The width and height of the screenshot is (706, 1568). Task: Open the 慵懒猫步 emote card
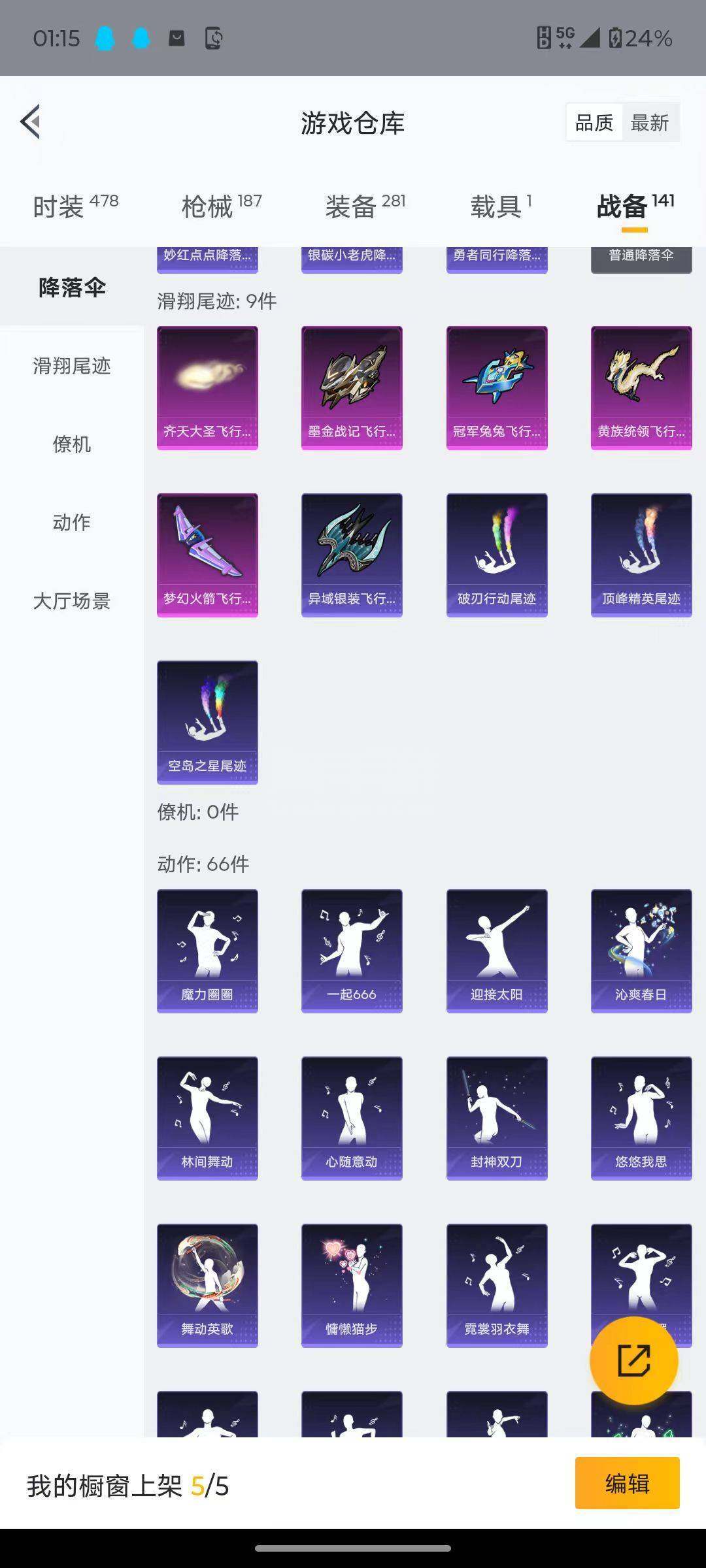352,1286
